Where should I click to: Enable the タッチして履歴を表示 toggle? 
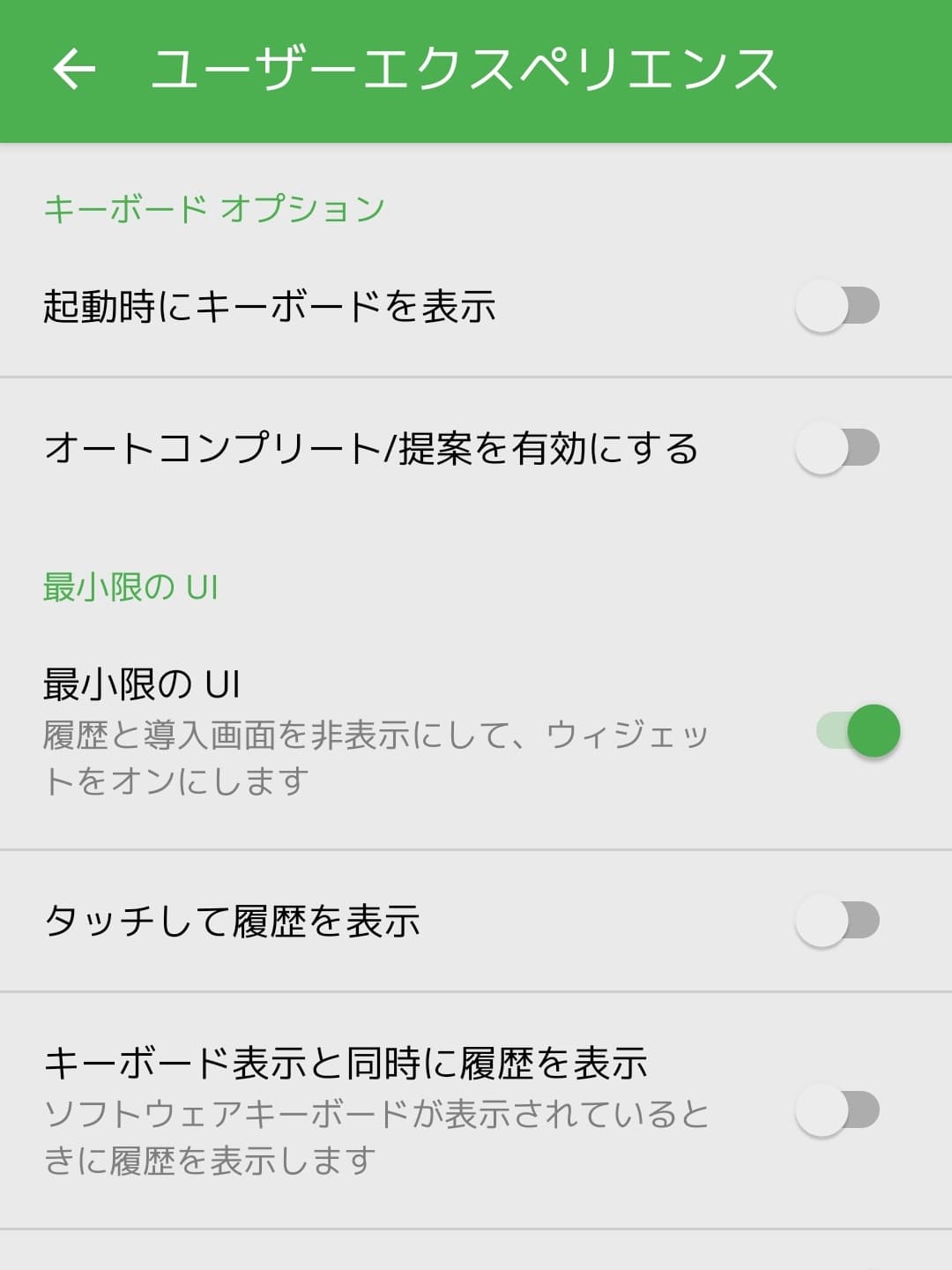837,917
